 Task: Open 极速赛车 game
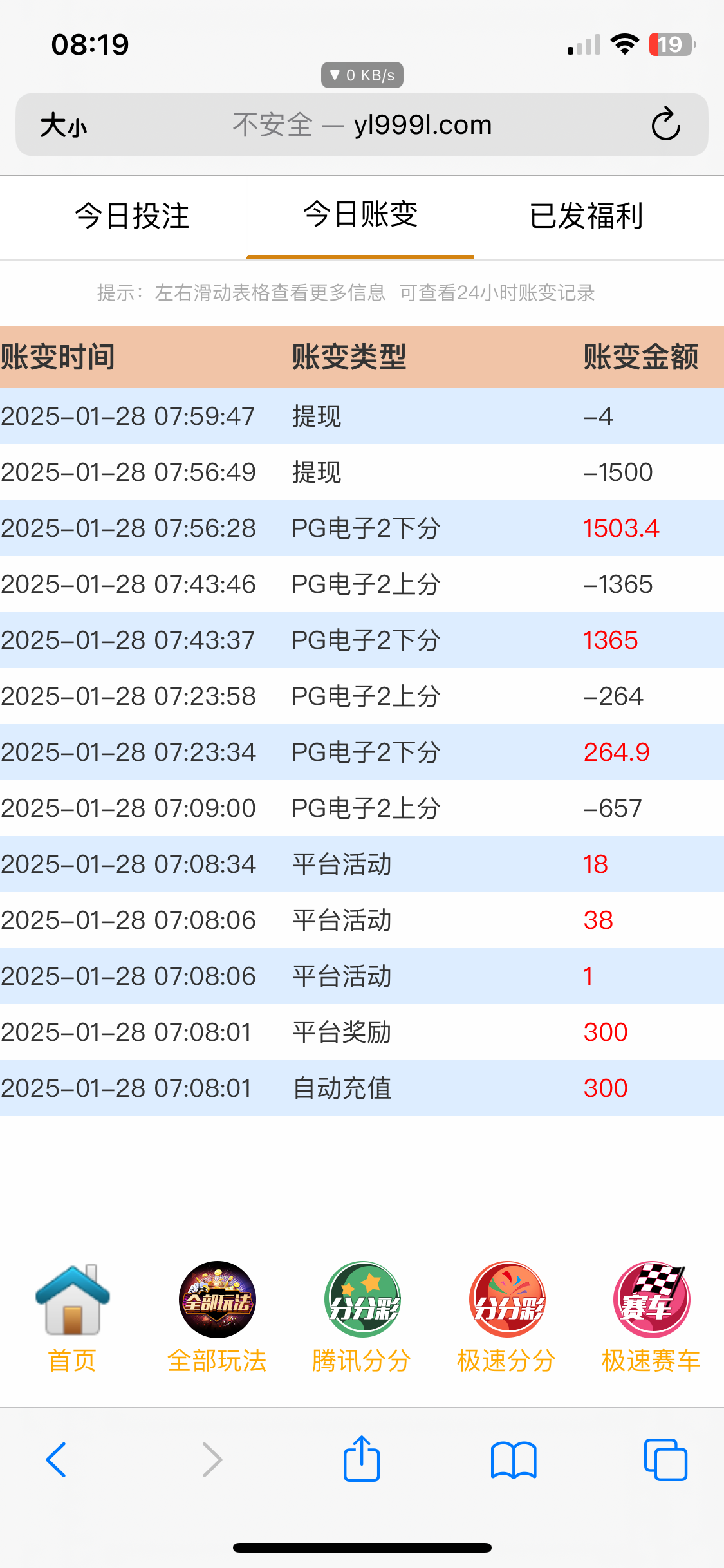pos(651,1317)
